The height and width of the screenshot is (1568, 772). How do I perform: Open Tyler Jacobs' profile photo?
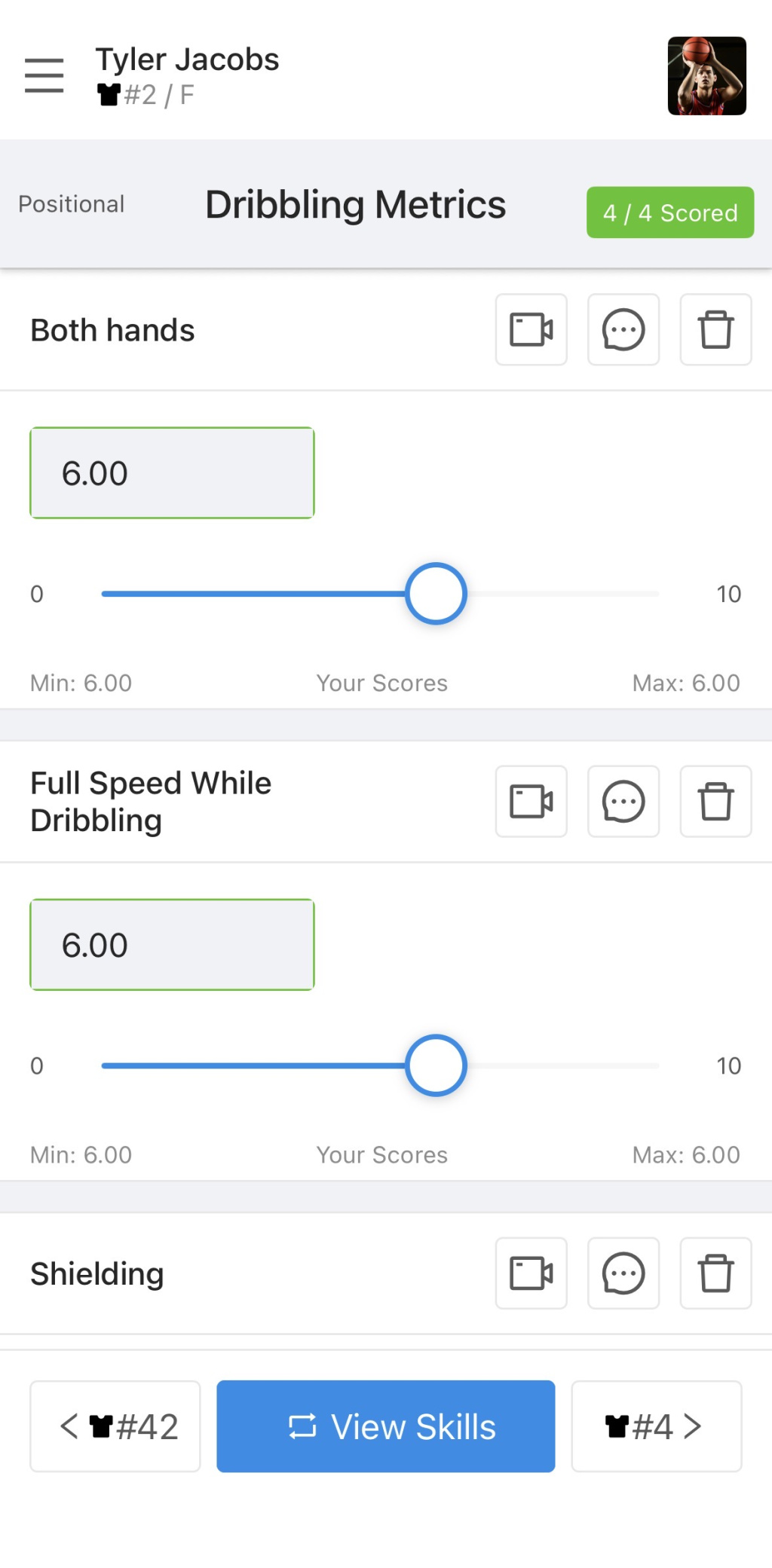[x=706, y=75]
